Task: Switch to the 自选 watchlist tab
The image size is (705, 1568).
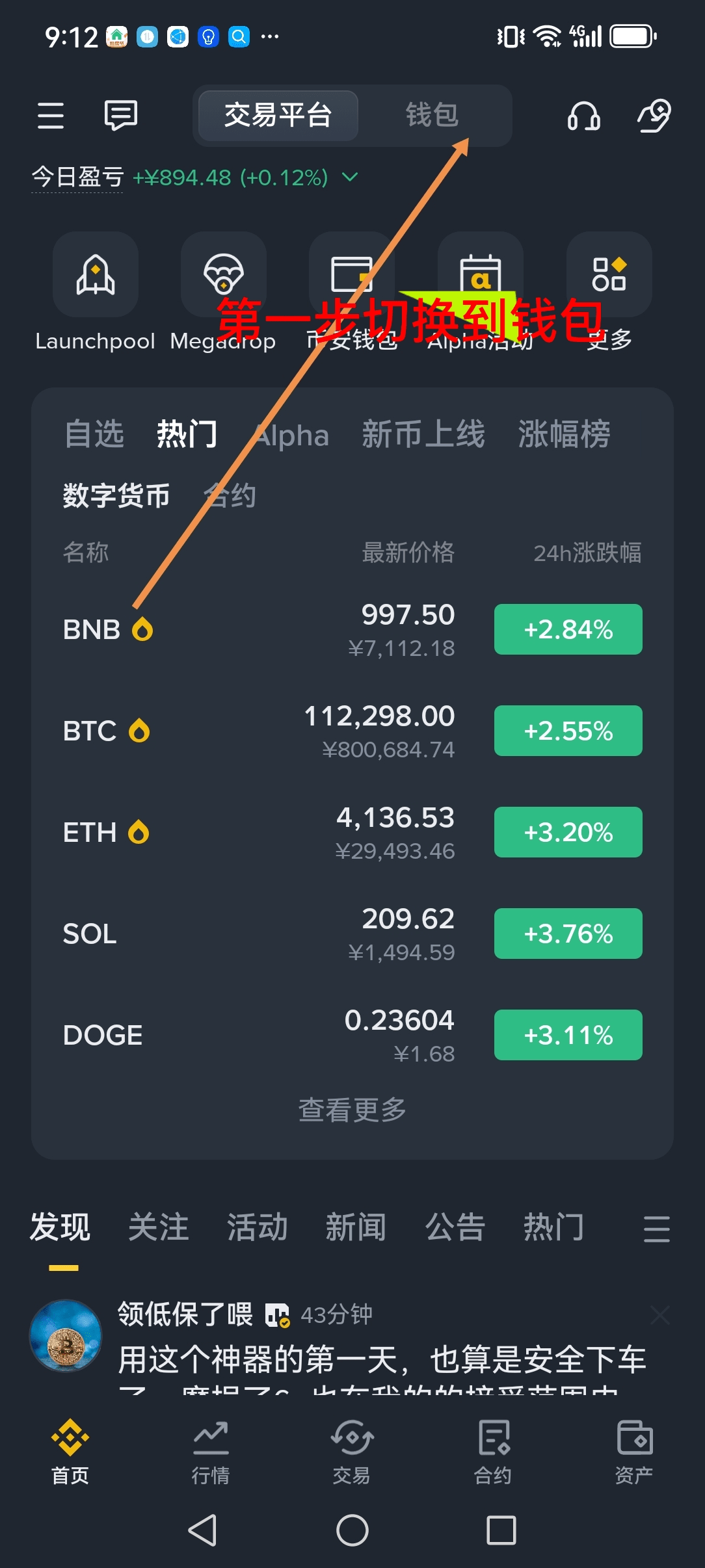Action: coord(94,434)
